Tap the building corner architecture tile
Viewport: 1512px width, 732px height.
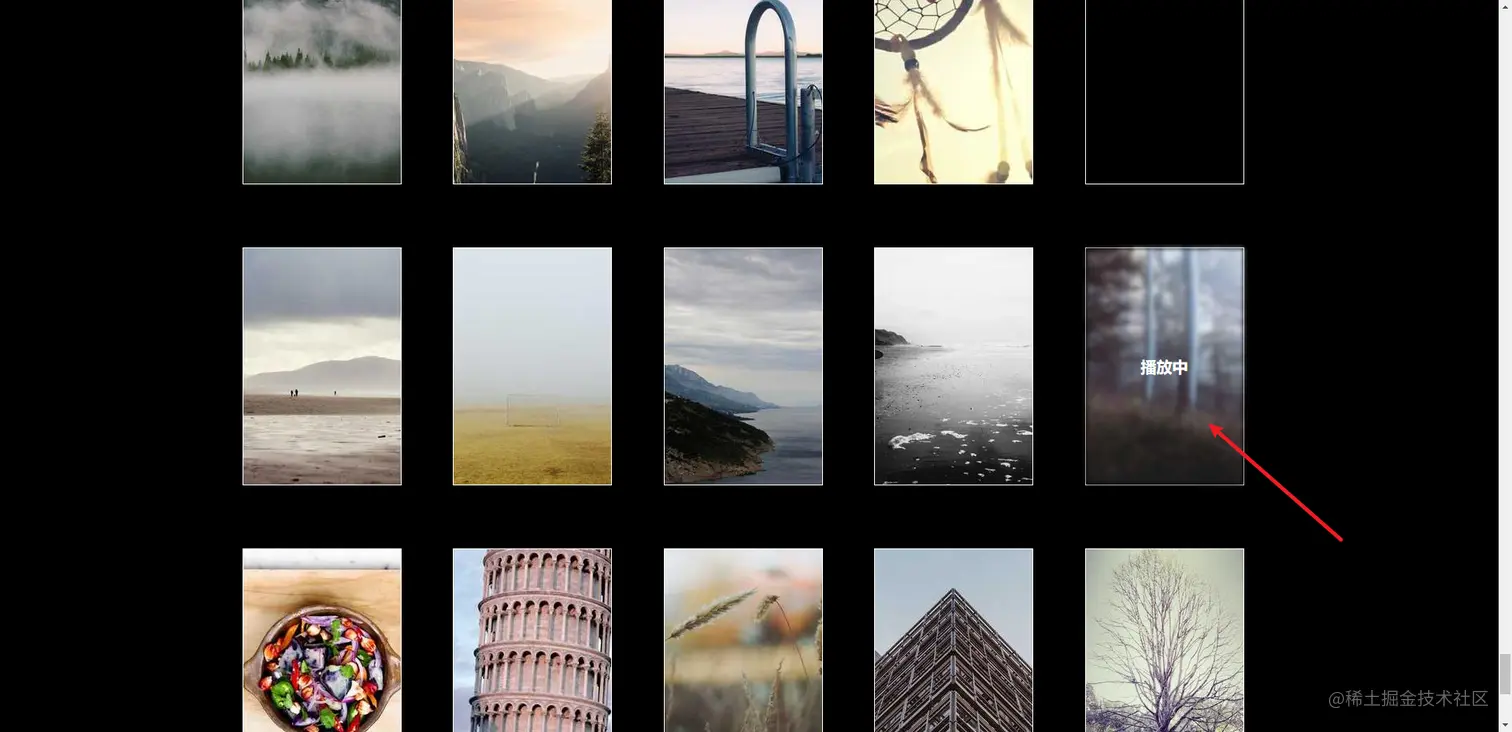tap(953, 640)
